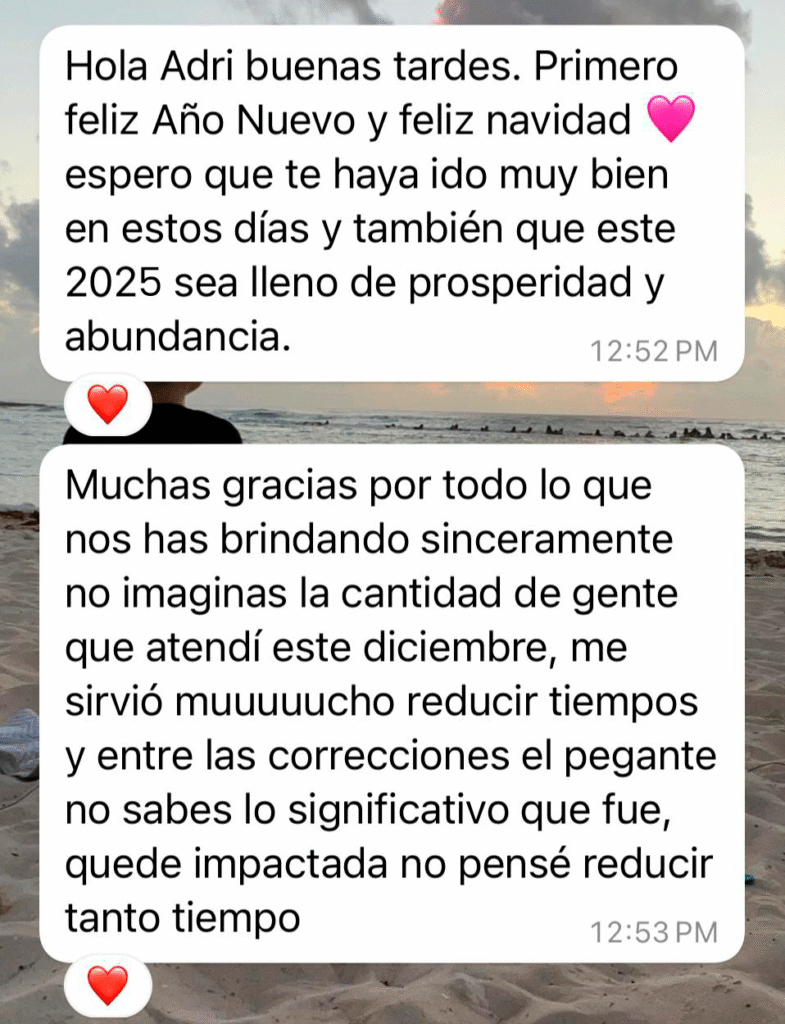785x1024 pixels.
Task: Open the heart reaction under the 12:52 PM message
Action: click(x=107, y=405)
